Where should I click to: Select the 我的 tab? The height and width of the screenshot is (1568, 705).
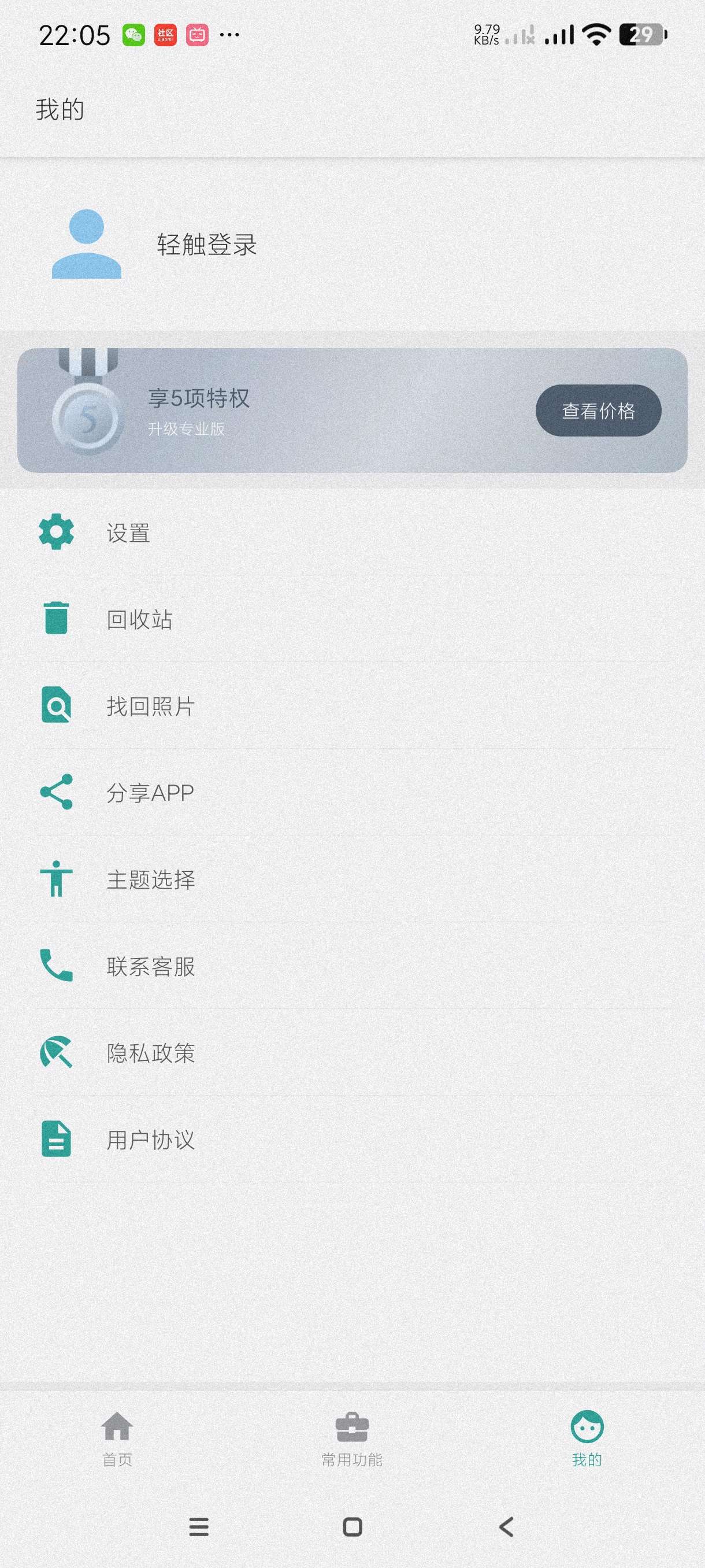587,1440
